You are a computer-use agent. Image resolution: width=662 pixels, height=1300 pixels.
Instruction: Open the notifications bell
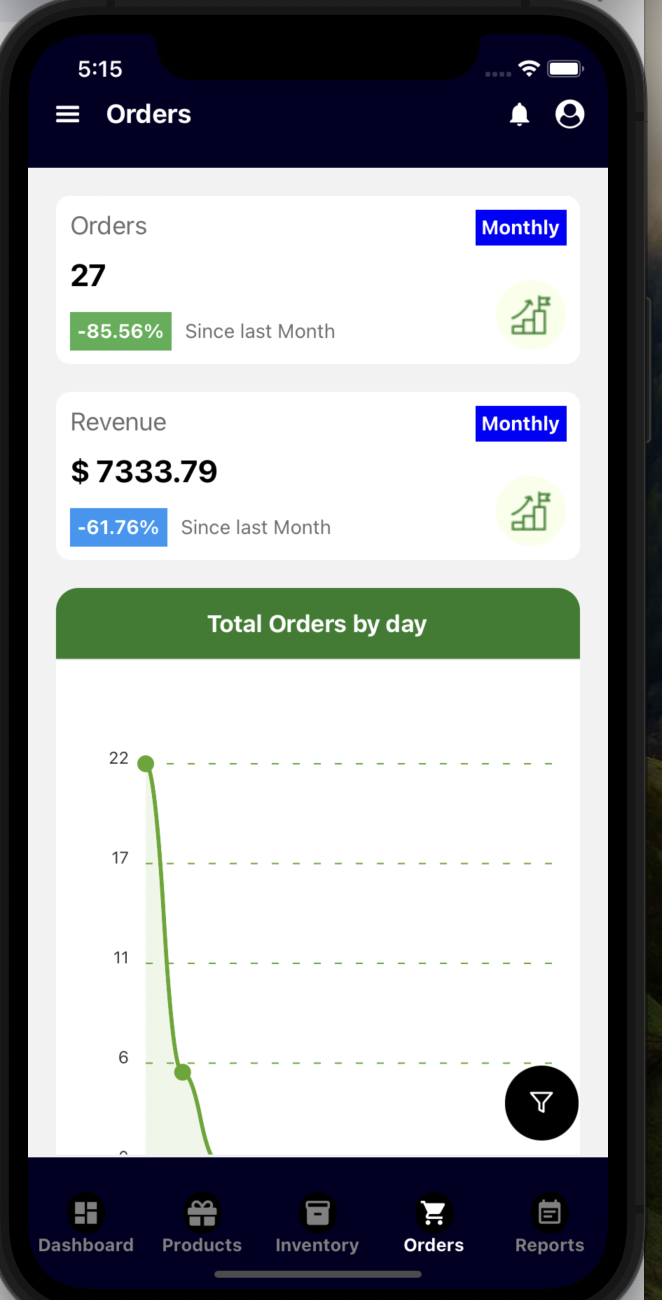[x=519, y=114]
